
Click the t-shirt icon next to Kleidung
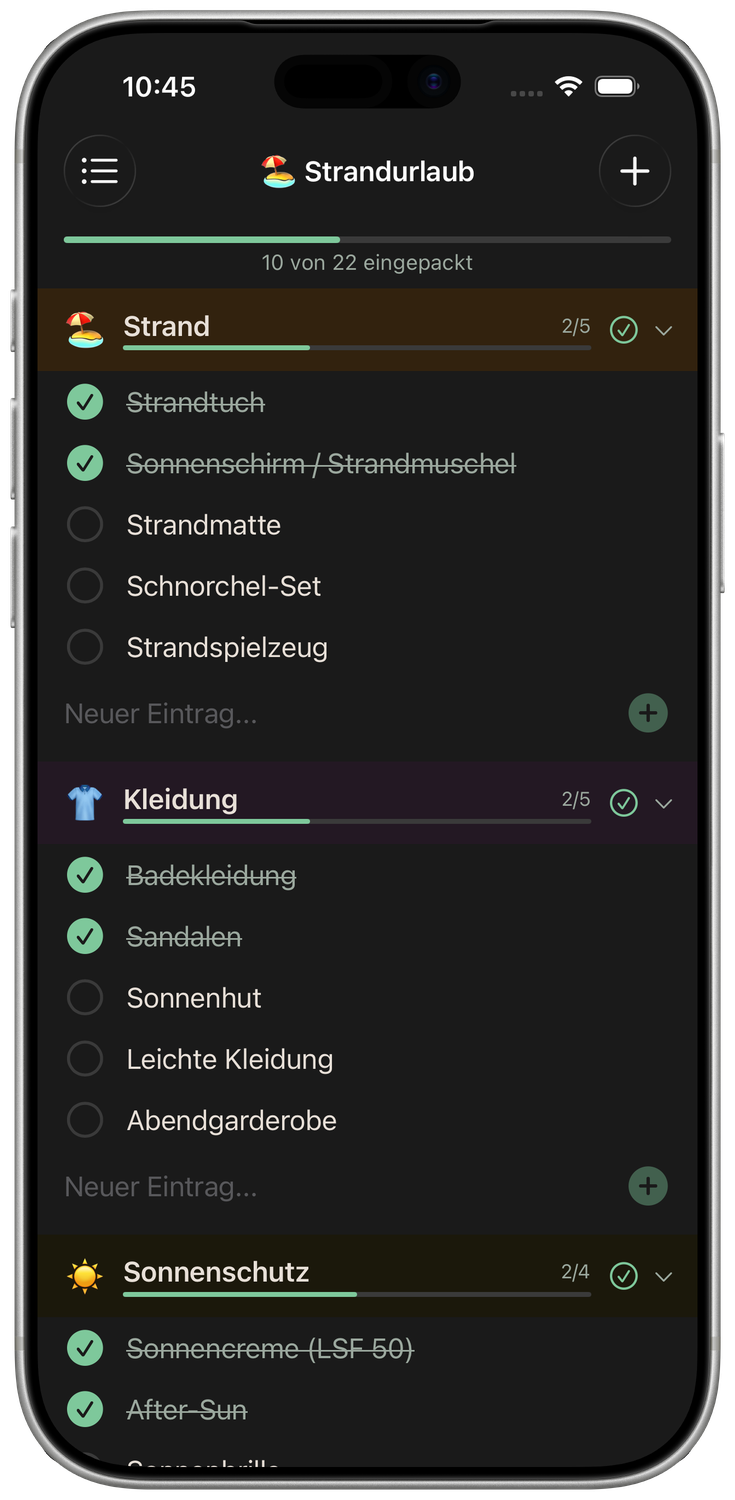(x=85, y=802)
